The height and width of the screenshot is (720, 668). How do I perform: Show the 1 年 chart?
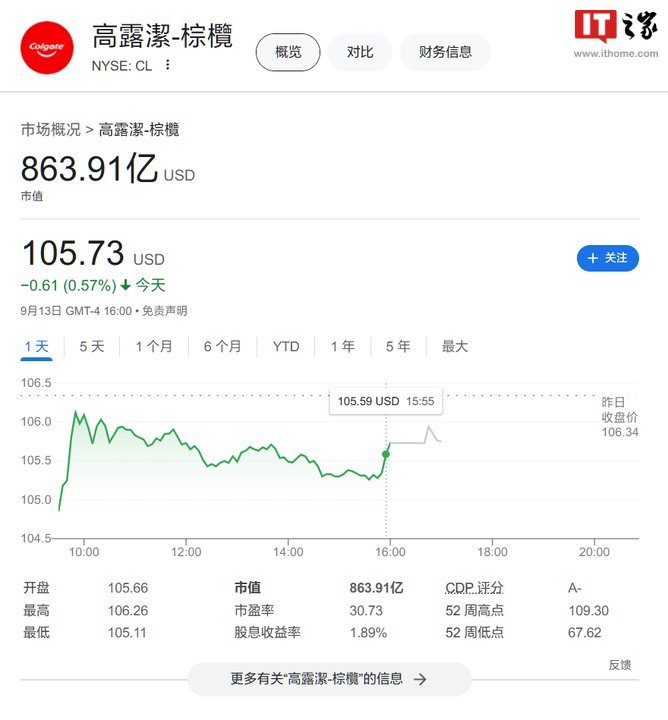point(343,346)
